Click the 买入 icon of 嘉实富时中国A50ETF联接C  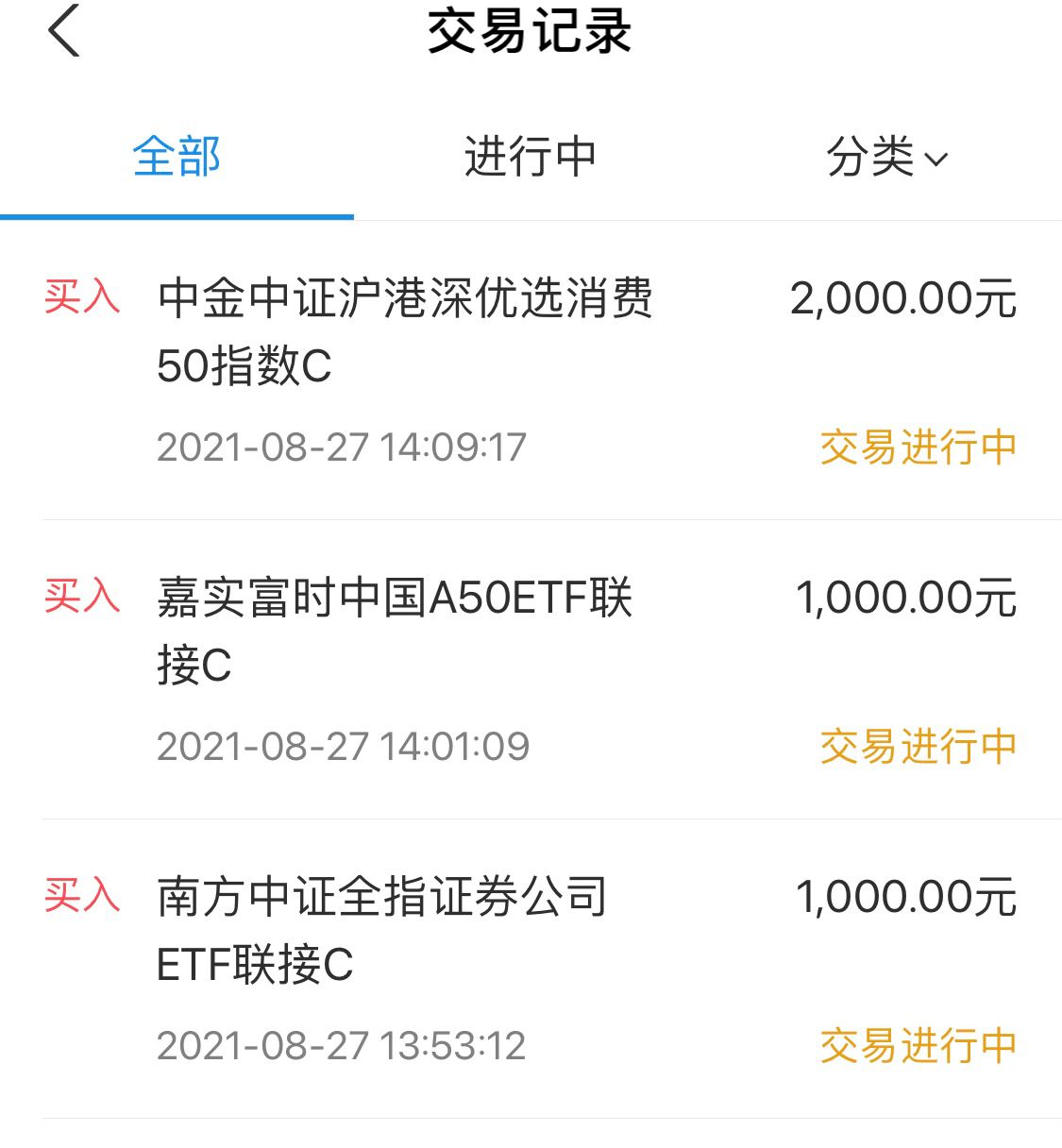point(79,598)
